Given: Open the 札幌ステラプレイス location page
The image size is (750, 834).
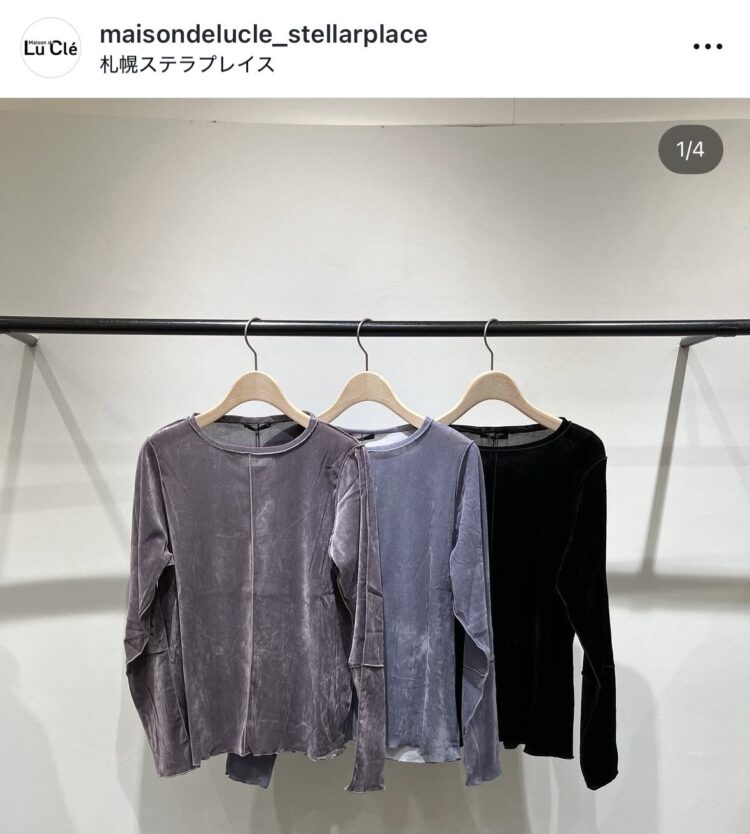Looking at the screenshot, I should pyautogui.click(x=187, y=65).
